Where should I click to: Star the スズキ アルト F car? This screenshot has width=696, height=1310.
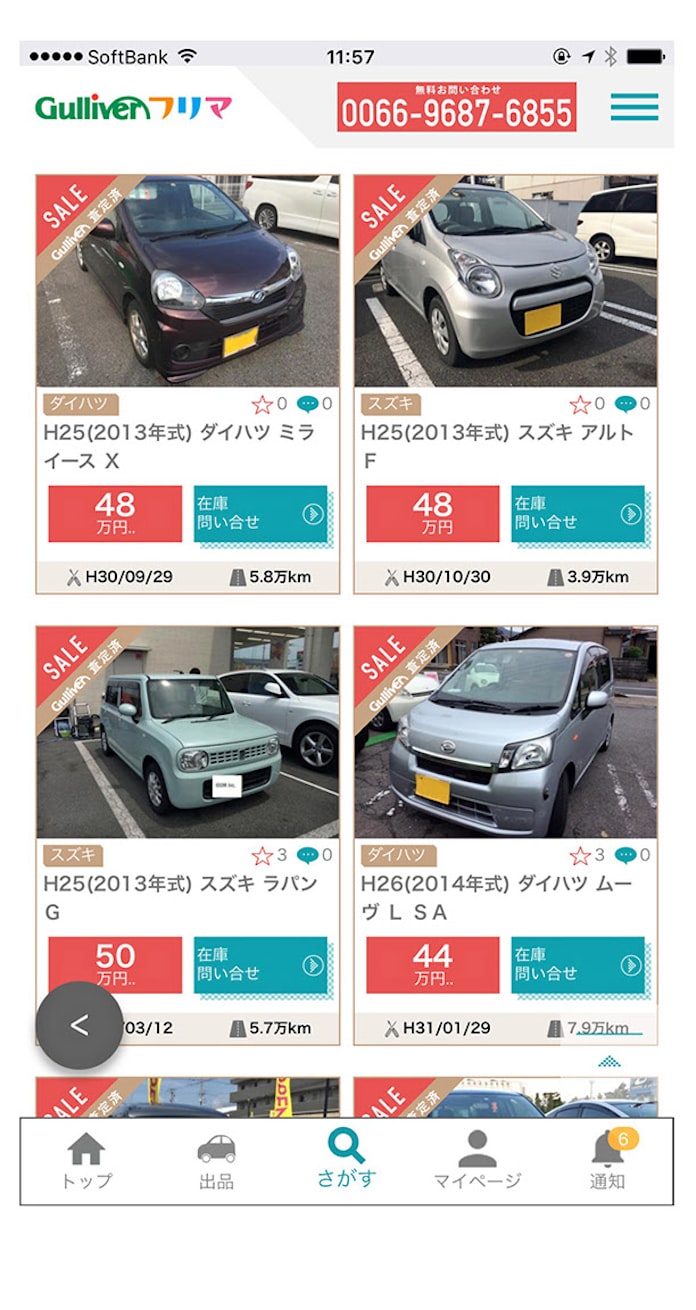580,405
